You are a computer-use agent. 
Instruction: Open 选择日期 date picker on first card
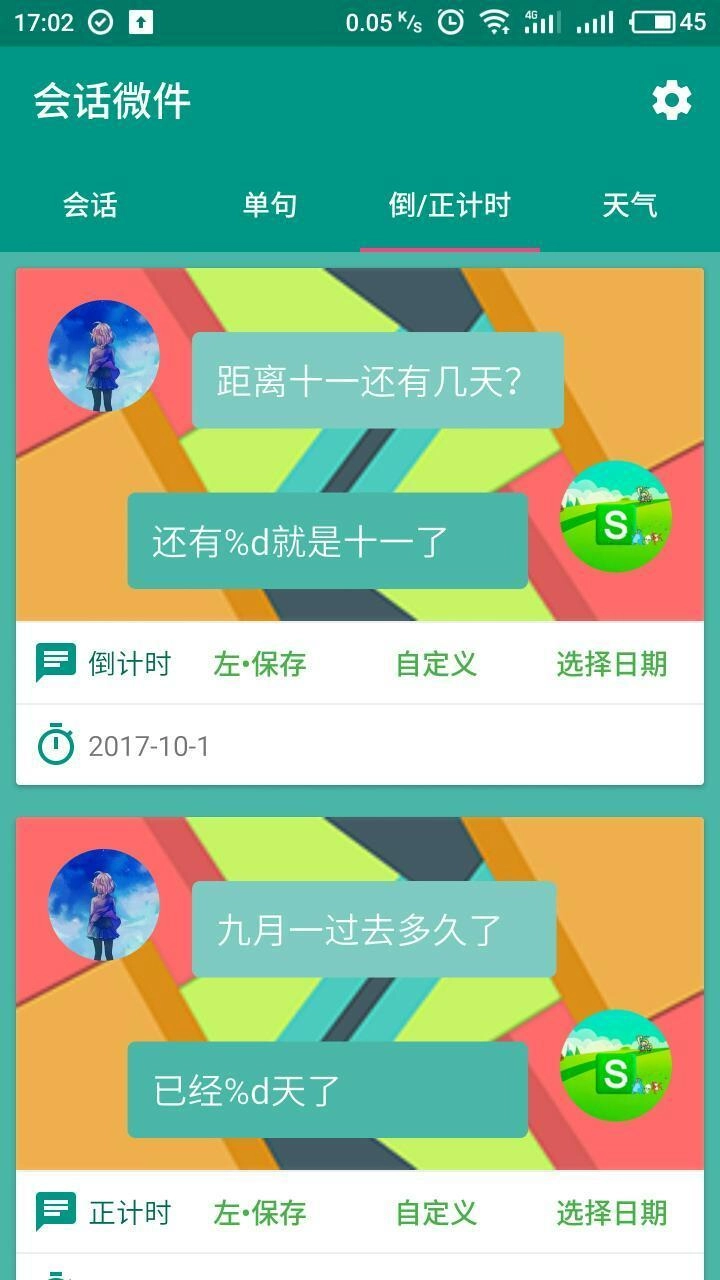[x=611, y=663]
